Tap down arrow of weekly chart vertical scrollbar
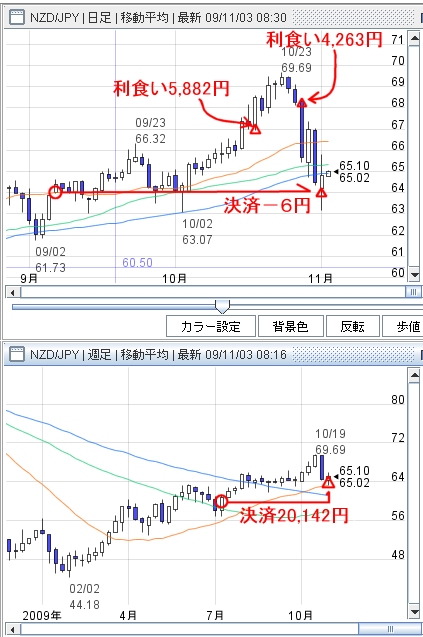Screen dimensions: 423x637 click(414, 612)
